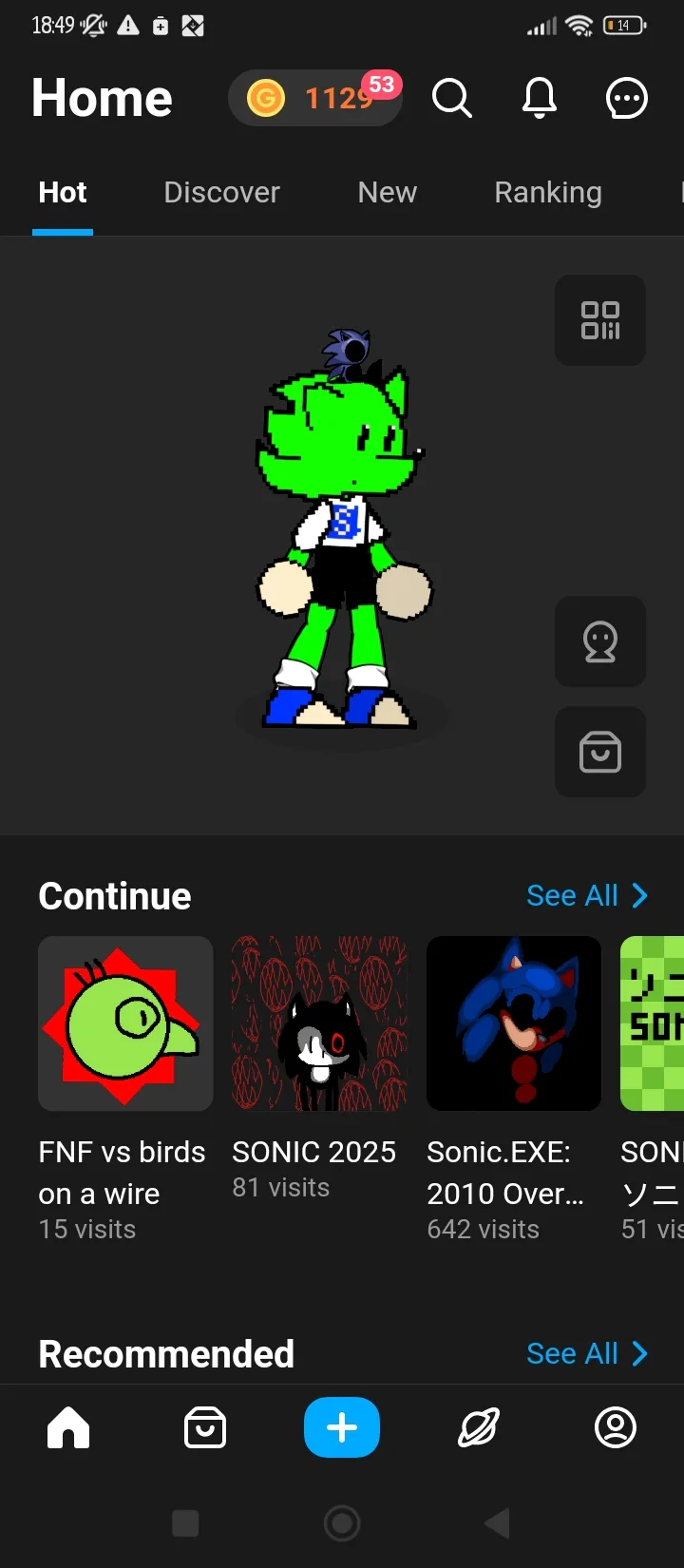
Task: Open the SONIC 2025 game
Action: click(319, 1023)
